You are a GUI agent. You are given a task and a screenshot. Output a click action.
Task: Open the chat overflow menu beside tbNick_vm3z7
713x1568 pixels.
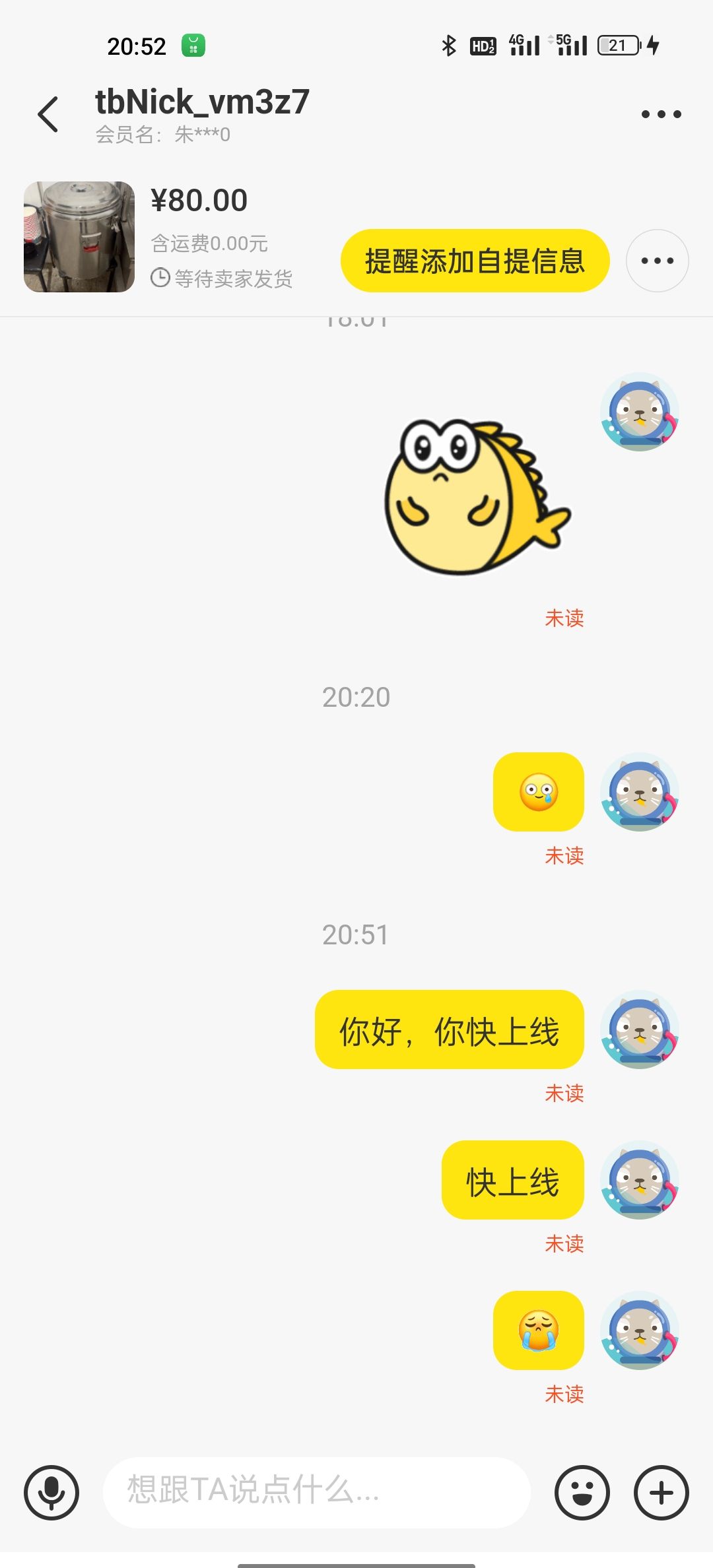[x=661, y=114]
